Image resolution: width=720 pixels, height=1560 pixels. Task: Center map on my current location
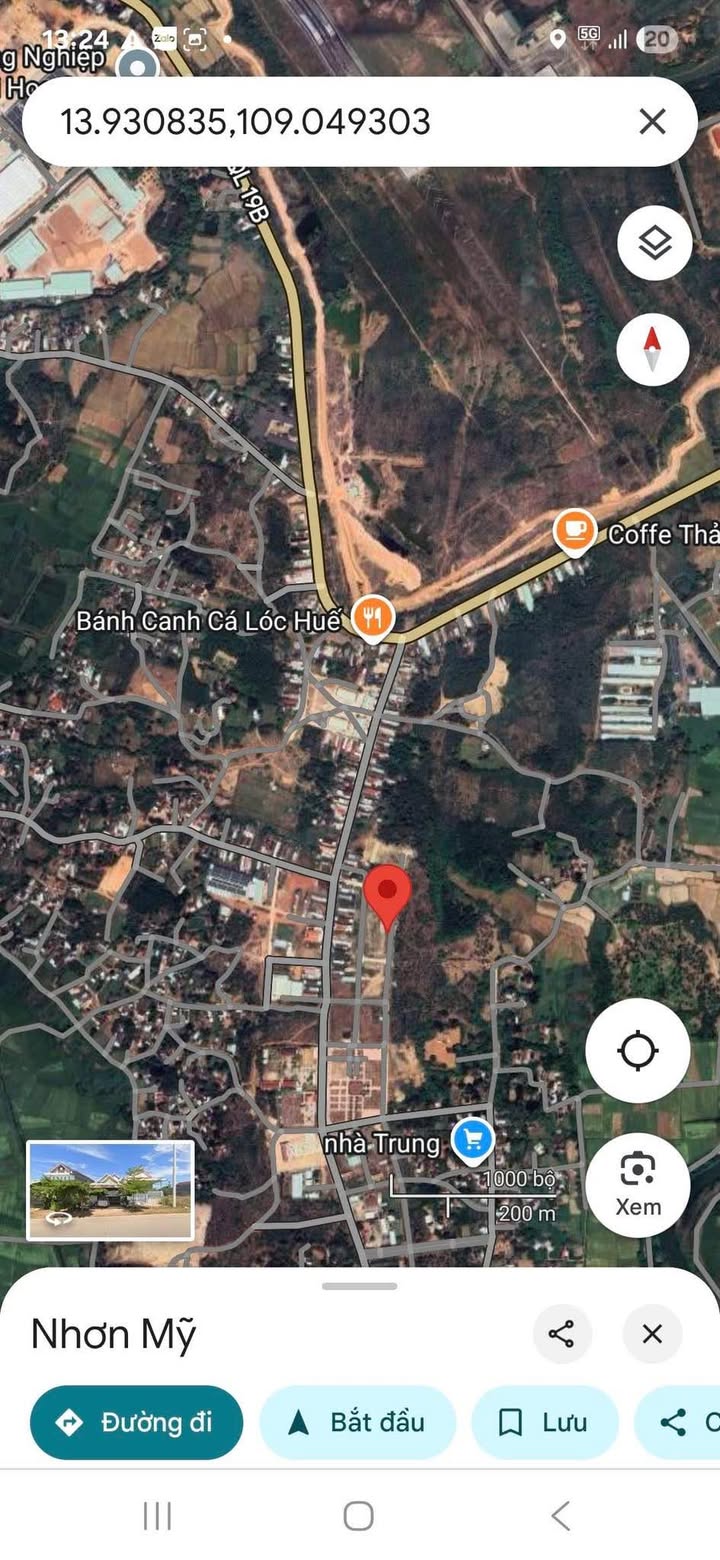click(x=638, y=1051)
